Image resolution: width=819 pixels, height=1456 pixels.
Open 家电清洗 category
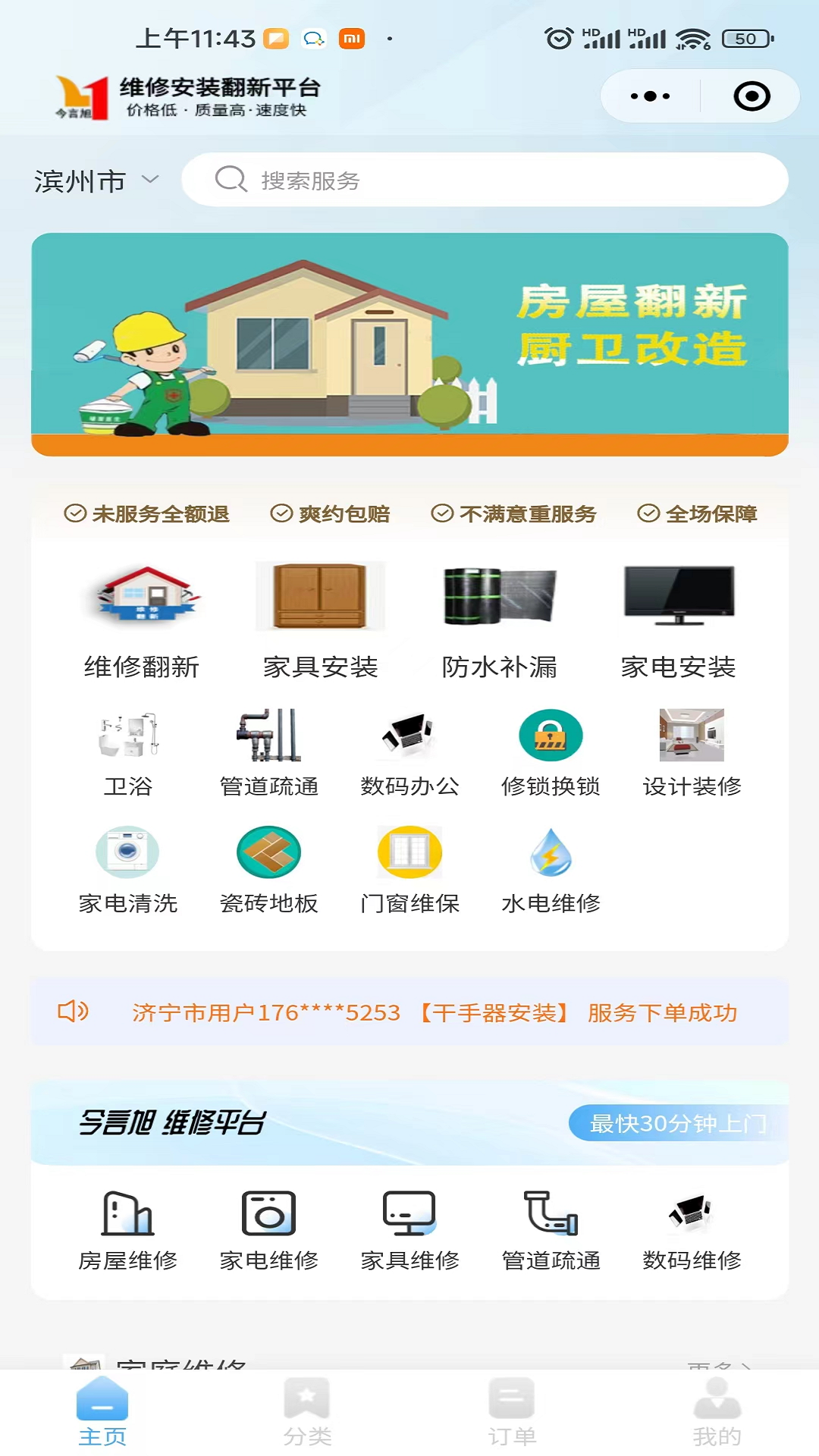128,870
